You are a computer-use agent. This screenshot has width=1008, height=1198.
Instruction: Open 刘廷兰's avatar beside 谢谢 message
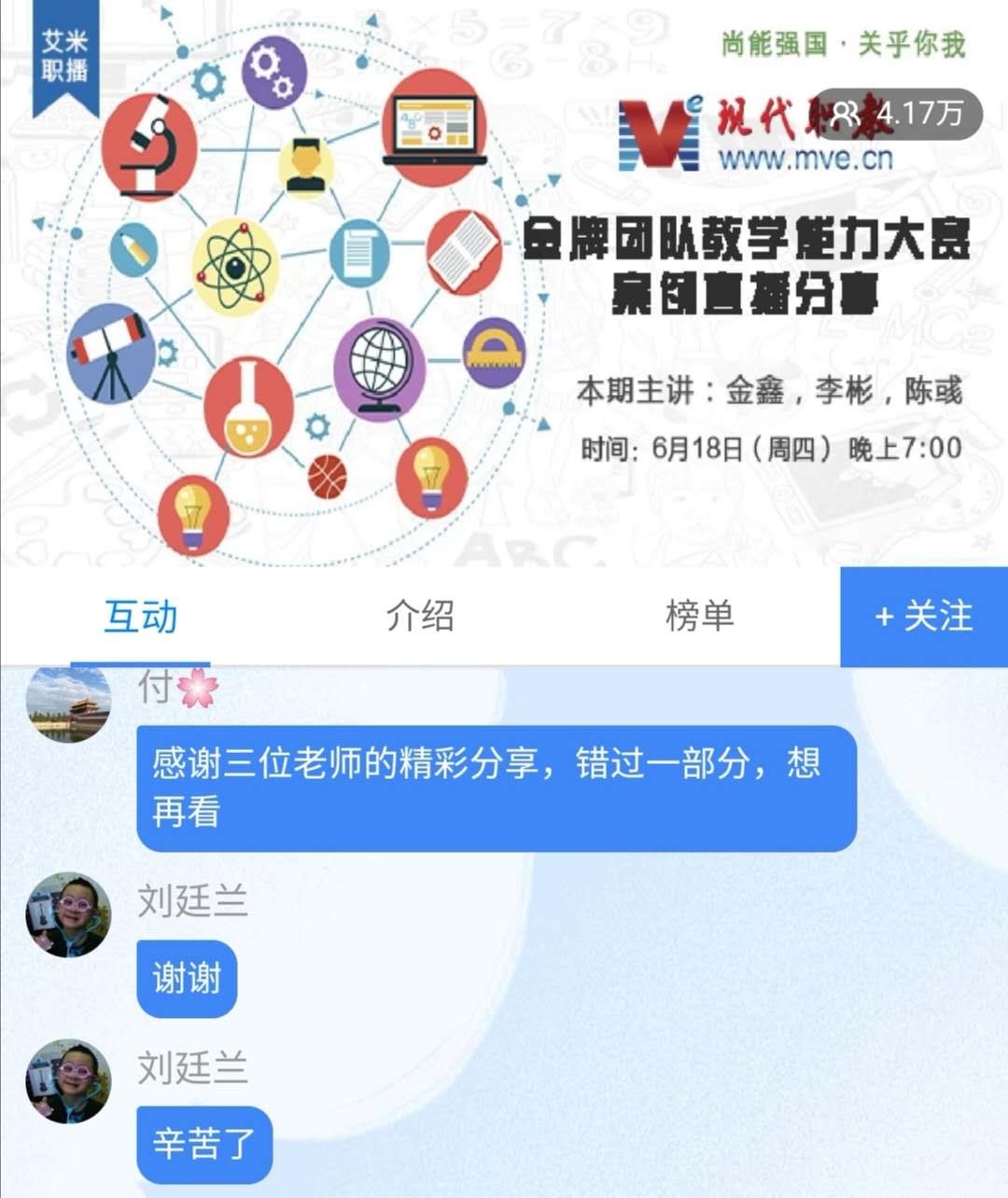tap(68, 915)
